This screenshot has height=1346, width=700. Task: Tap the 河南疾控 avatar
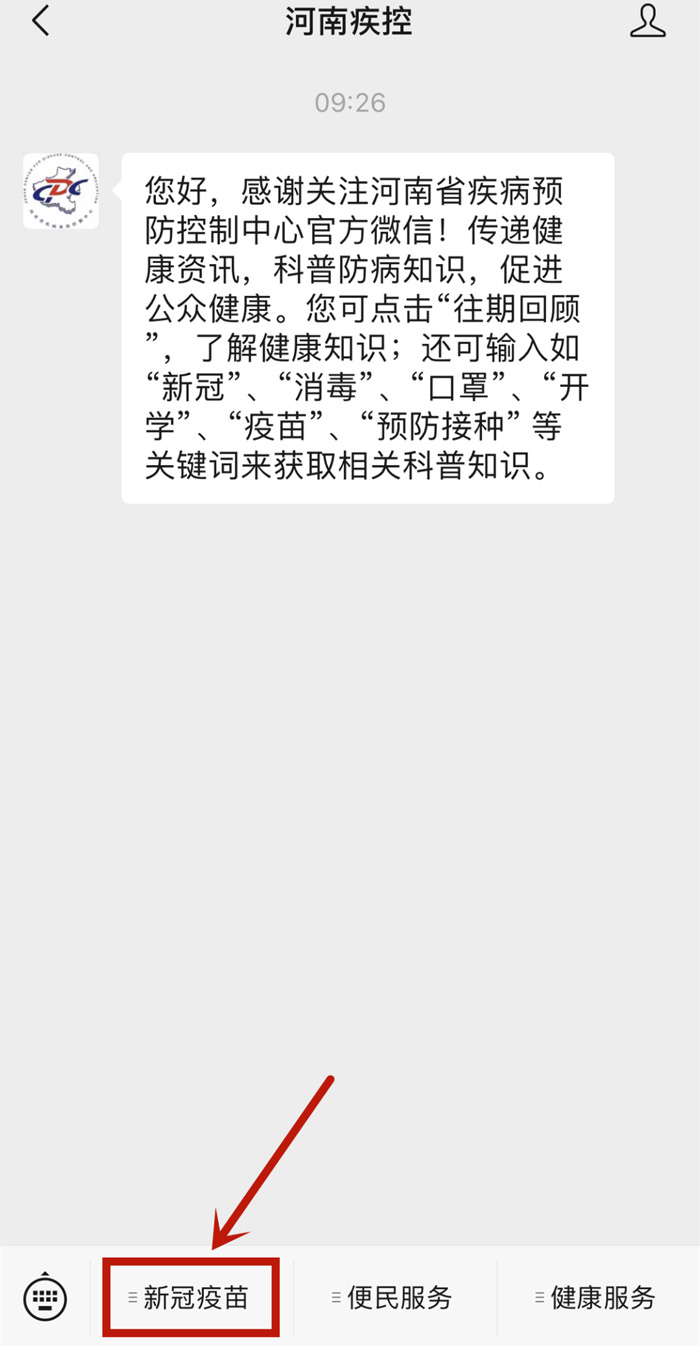[61, 191]
